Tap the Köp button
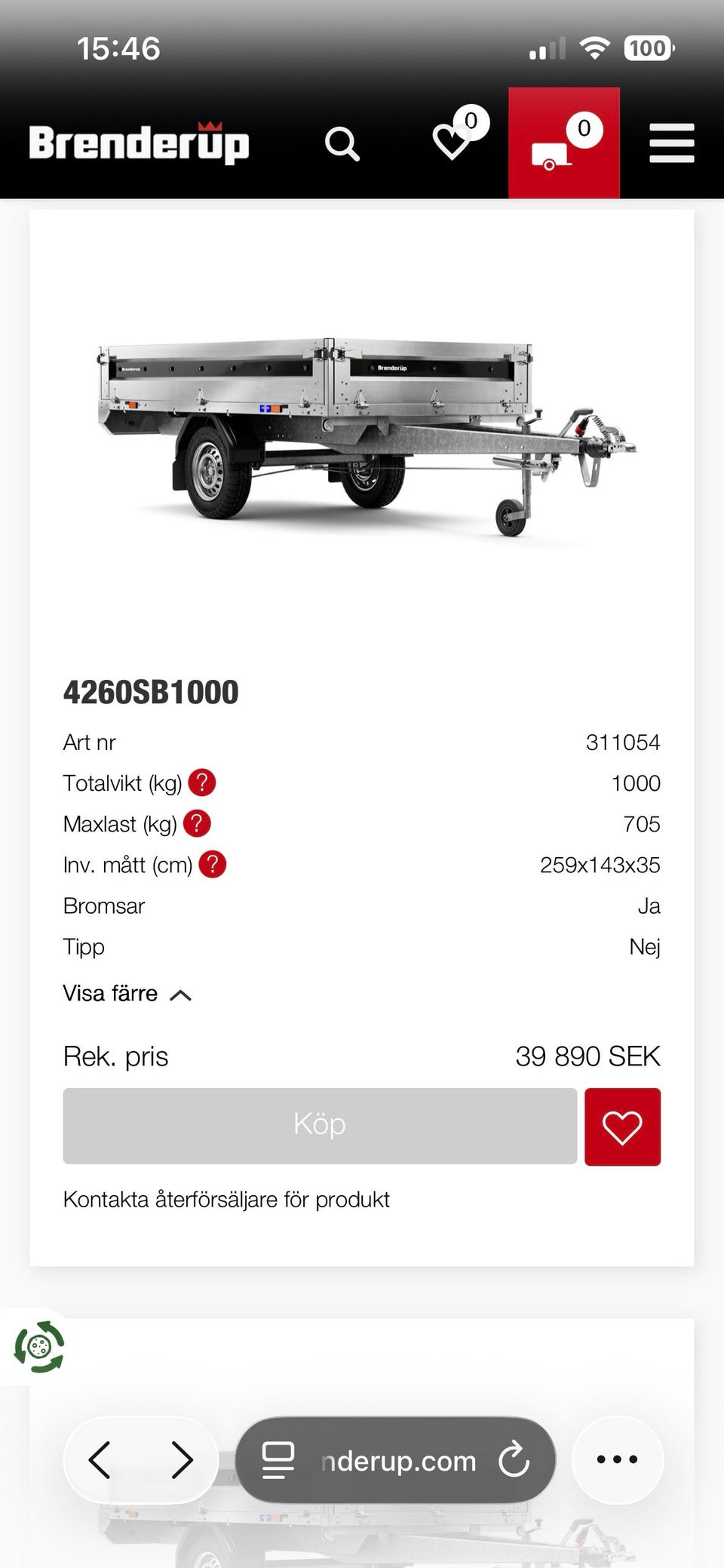 320,1126
